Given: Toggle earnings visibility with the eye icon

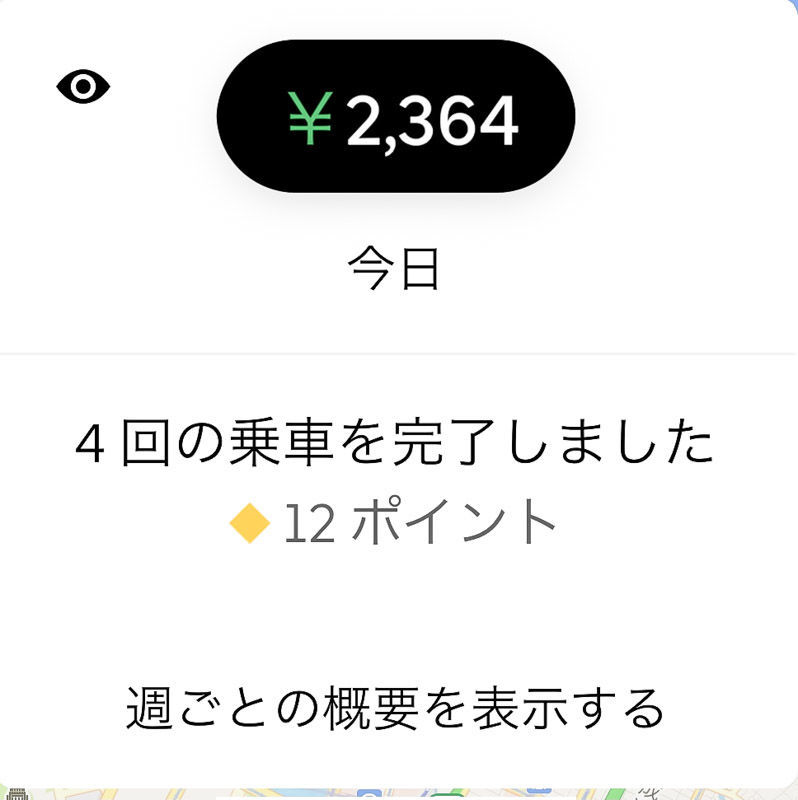Looking at the screenshot, I should [x=85, y=88].
